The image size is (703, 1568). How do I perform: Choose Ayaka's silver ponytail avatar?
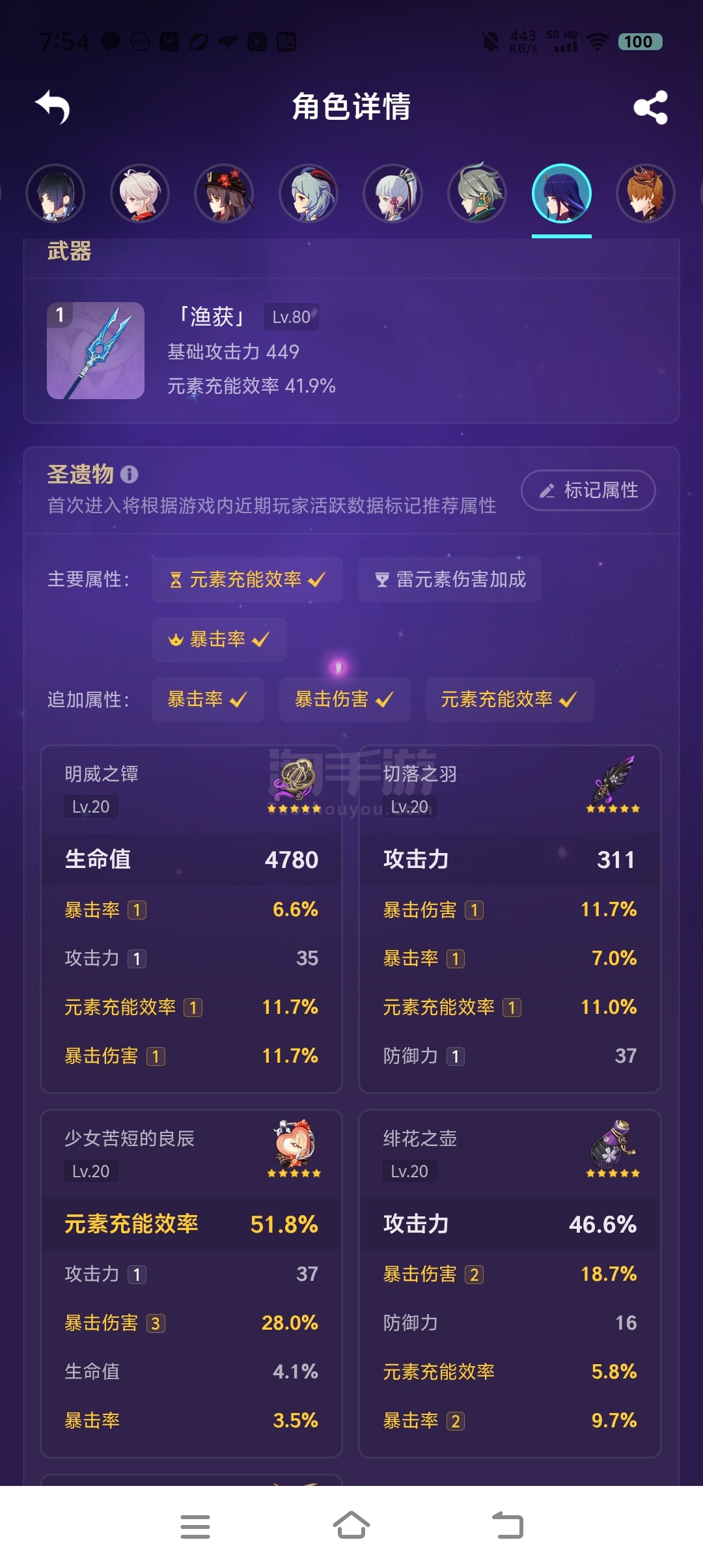pyautogui.click(x=393, y=193)
